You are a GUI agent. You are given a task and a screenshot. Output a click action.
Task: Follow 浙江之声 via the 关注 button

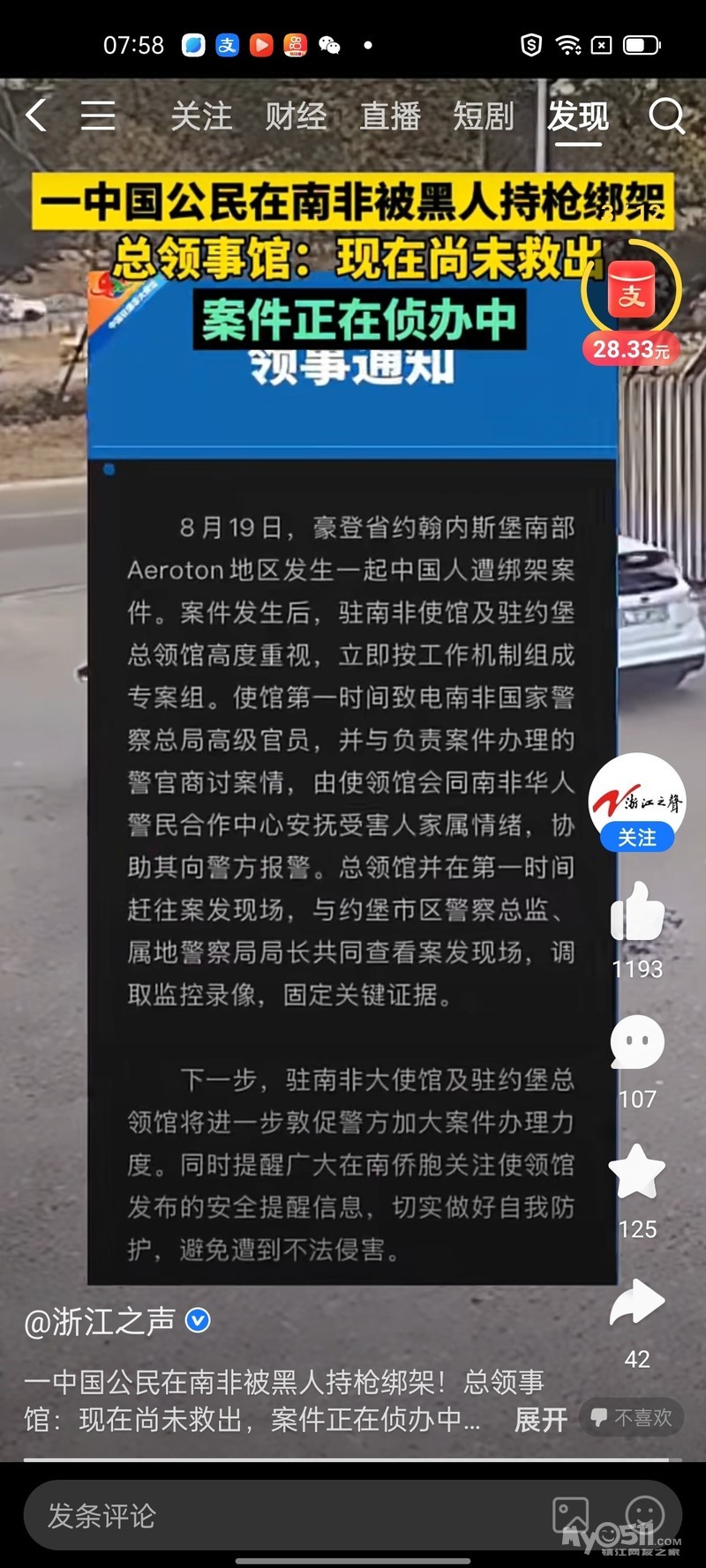click(636, 837)
